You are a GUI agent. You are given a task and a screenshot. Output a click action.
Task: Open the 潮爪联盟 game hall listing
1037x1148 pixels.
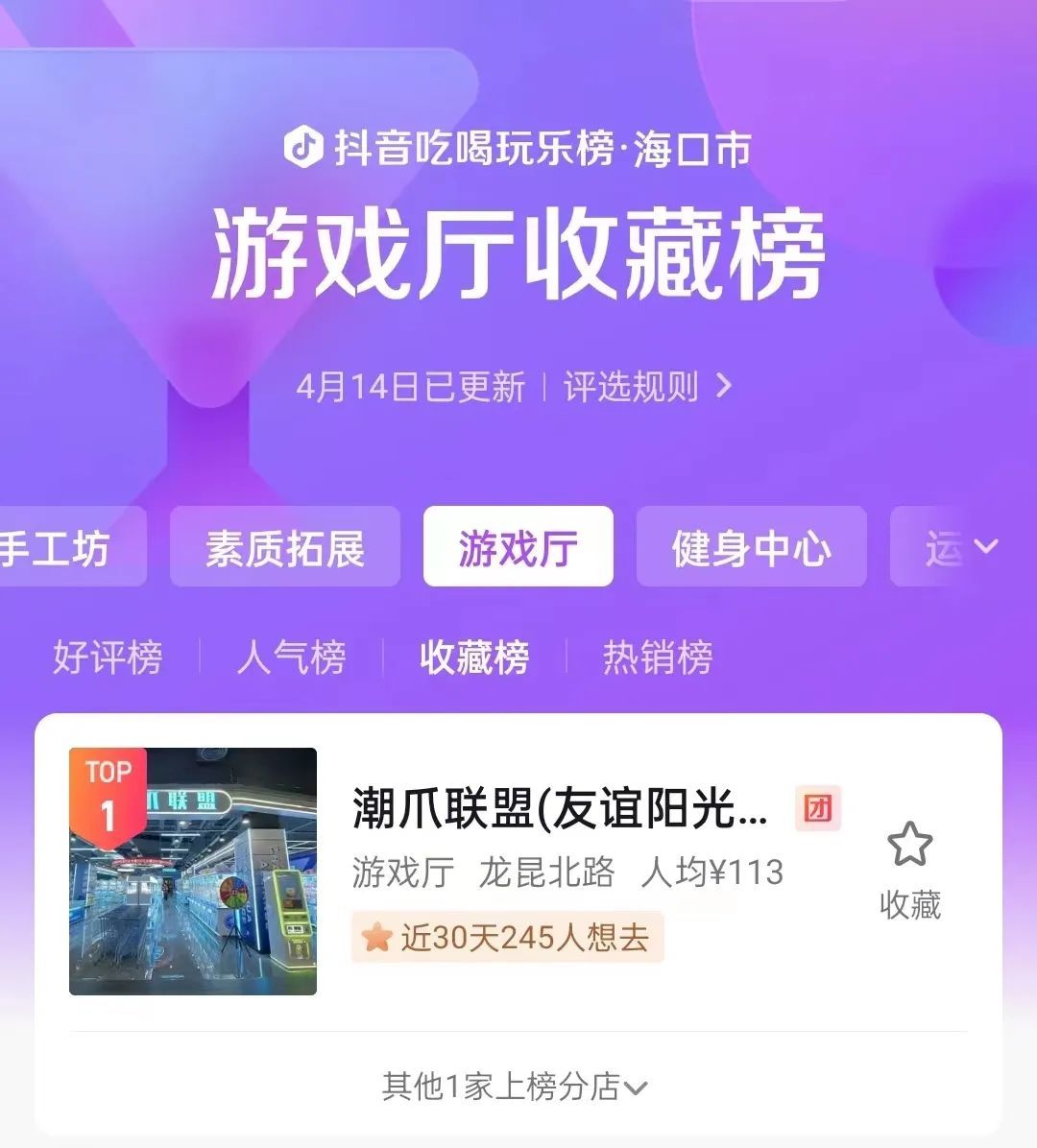pos(560,809)
